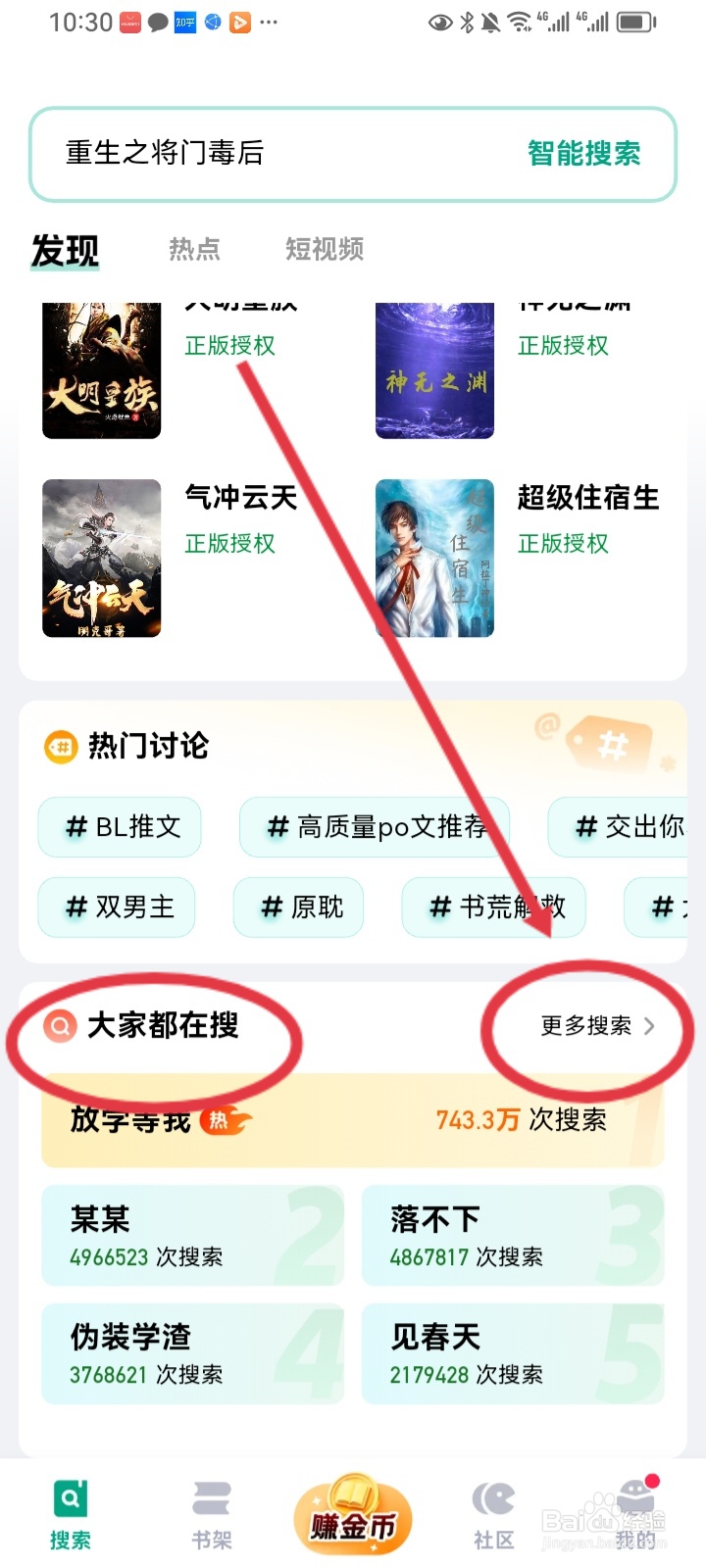Tap the magnifier icon beside 大家都在搜
This screenshot has height=1568, width=706.
click(x=59, y=1027)
